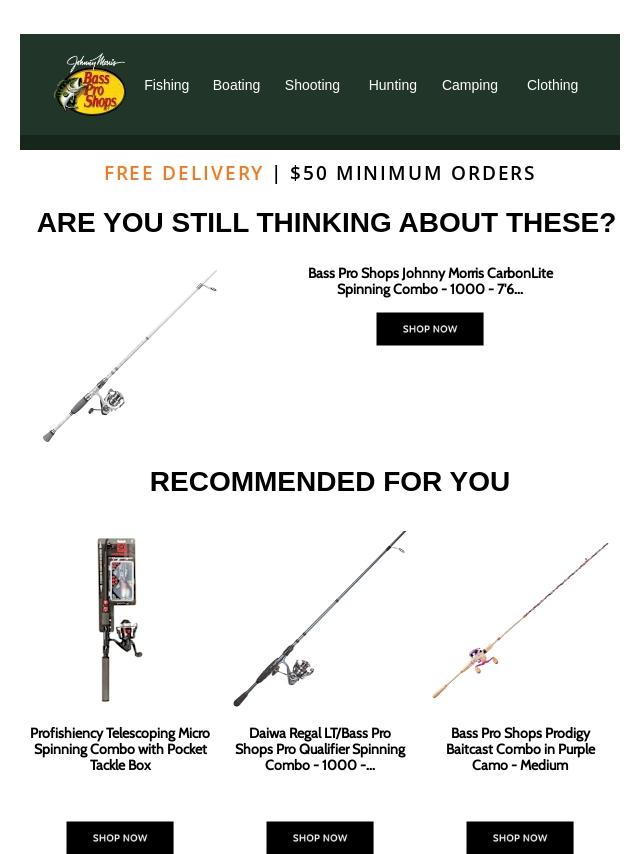The height and width of the screenshot is (854, 640).
Task: View the Prodigy Baitcast Combo image
Action: (520, 620)
